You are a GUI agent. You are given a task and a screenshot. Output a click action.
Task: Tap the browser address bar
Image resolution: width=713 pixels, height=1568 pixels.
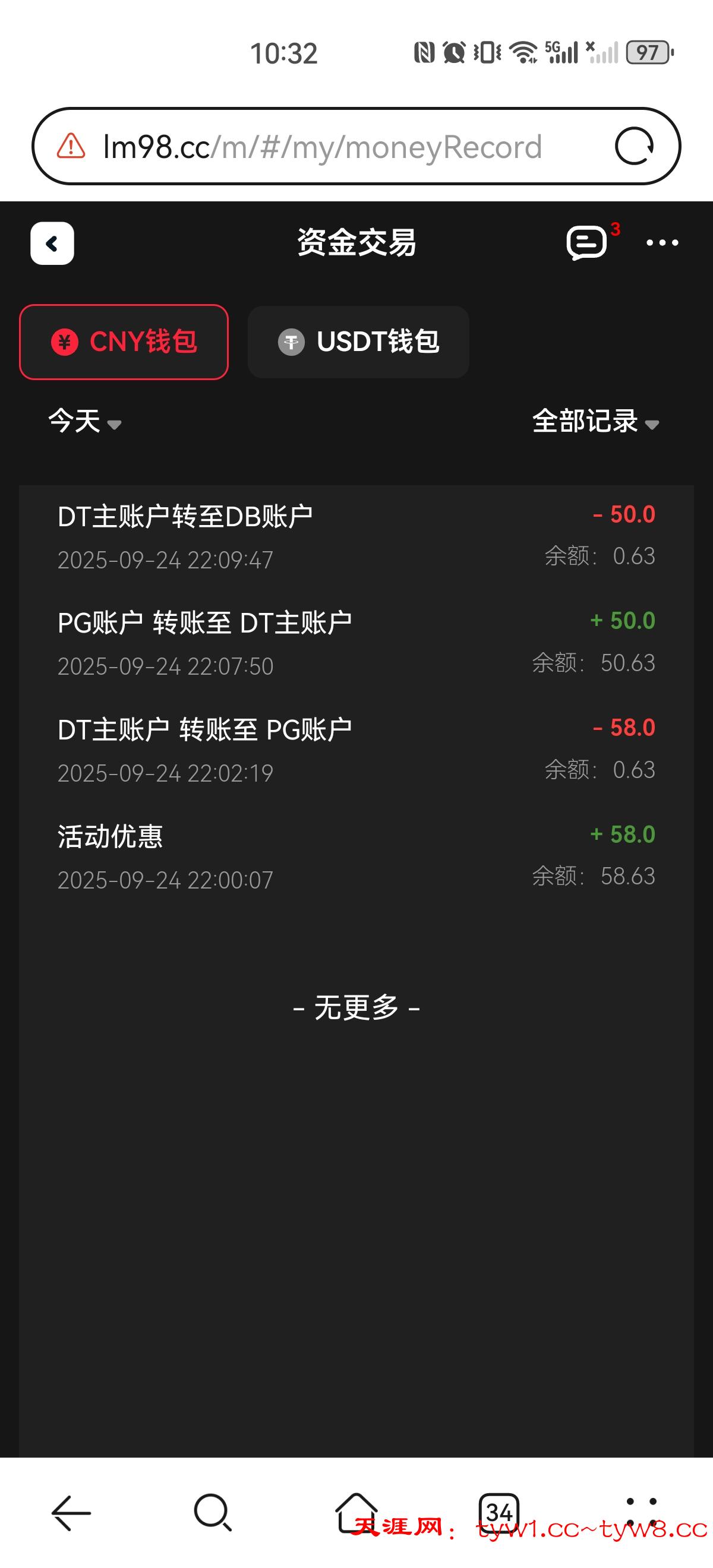(x=323, y=147)
